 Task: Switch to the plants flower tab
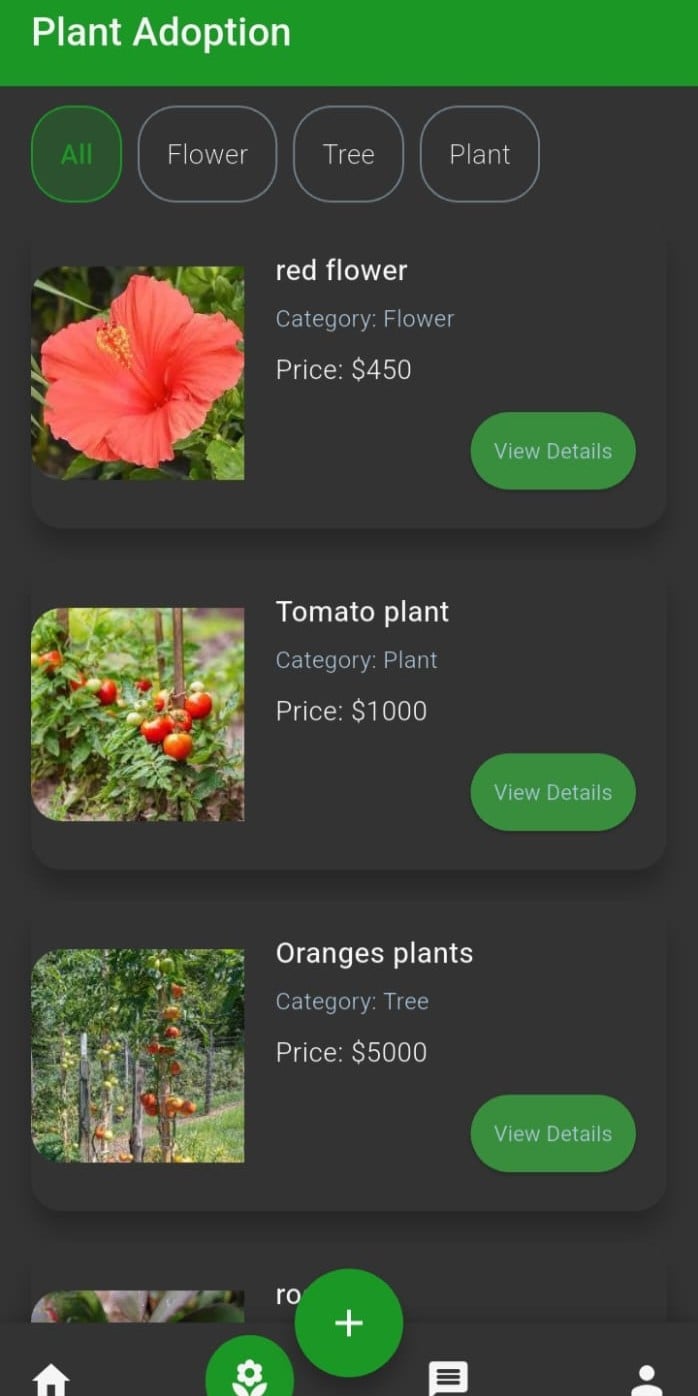click(x=249, y=1375)
